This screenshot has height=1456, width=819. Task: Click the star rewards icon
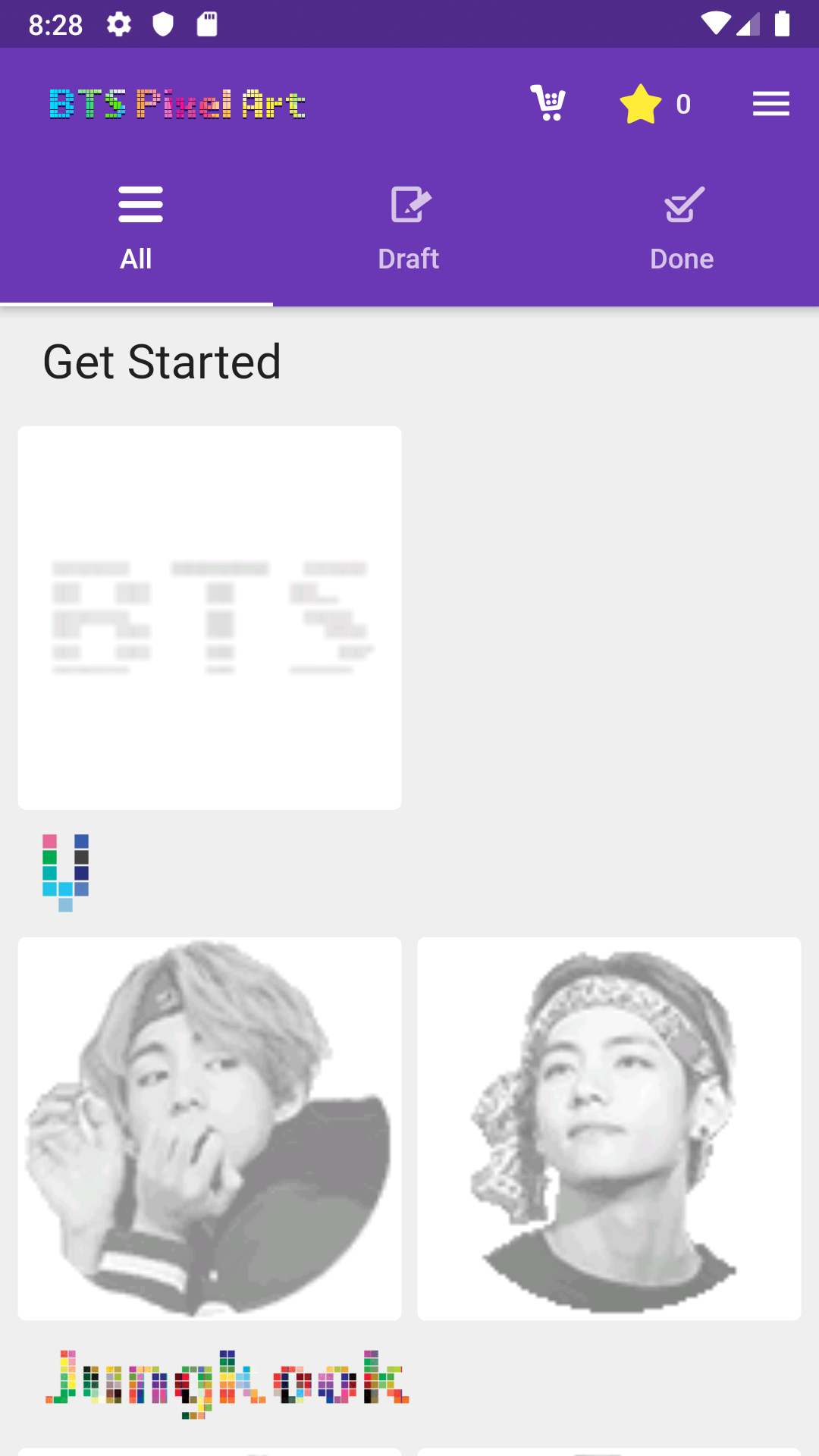[641, 104]
